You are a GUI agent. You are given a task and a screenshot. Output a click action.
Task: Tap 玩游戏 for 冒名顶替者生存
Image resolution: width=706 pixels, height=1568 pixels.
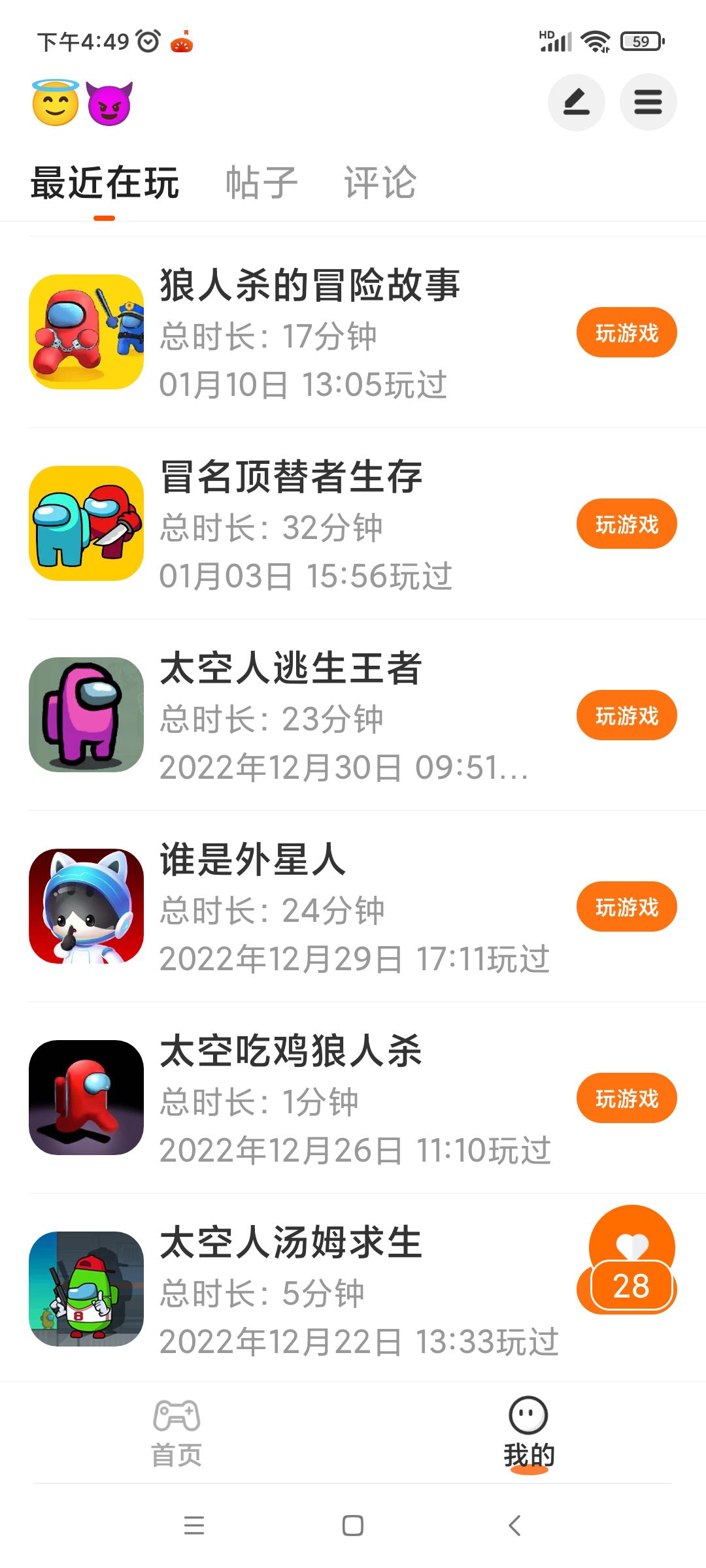click(x=626, y=524)
